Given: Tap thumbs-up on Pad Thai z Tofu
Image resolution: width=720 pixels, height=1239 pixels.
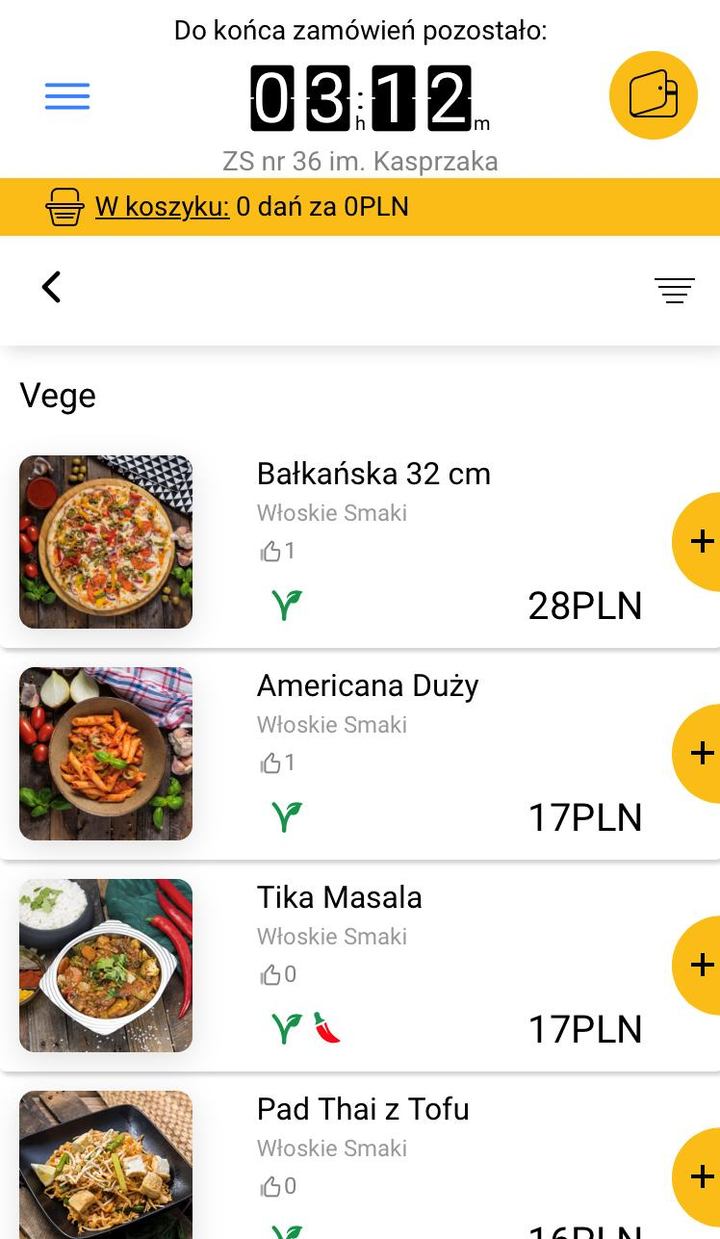Looking at the screenshot, I should tap(272, 1185).
